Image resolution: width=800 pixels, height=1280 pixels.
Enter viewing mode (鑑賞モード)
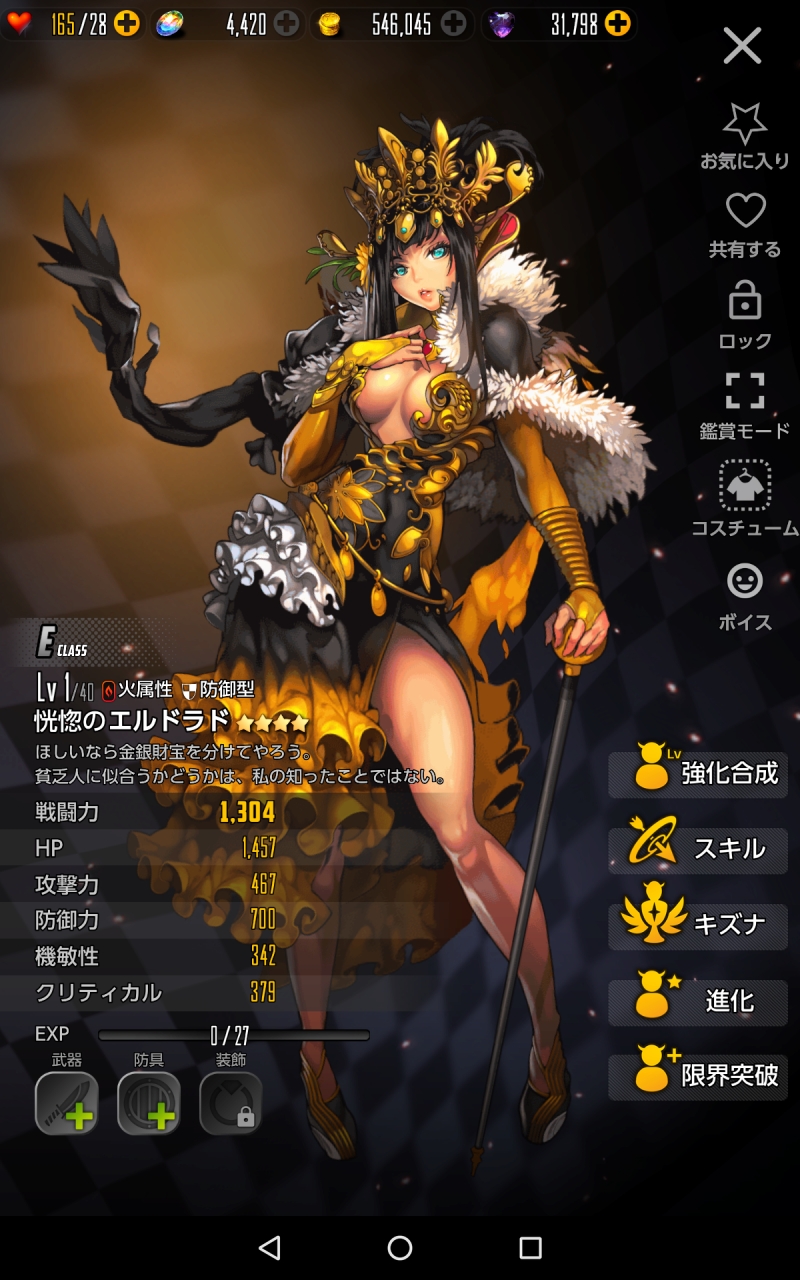point(744,403)
